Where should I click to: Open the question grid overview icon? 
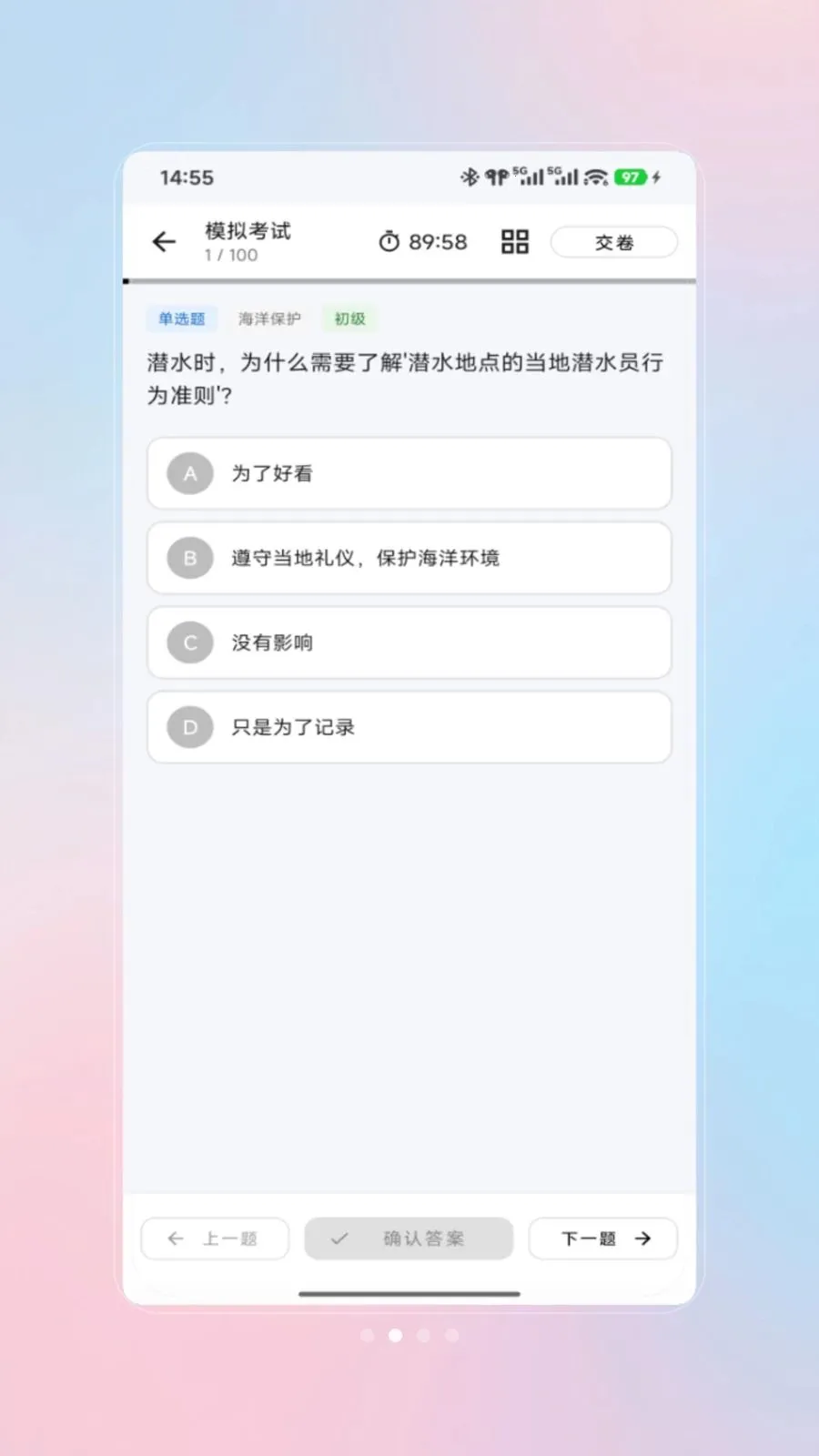click(514, 241)
